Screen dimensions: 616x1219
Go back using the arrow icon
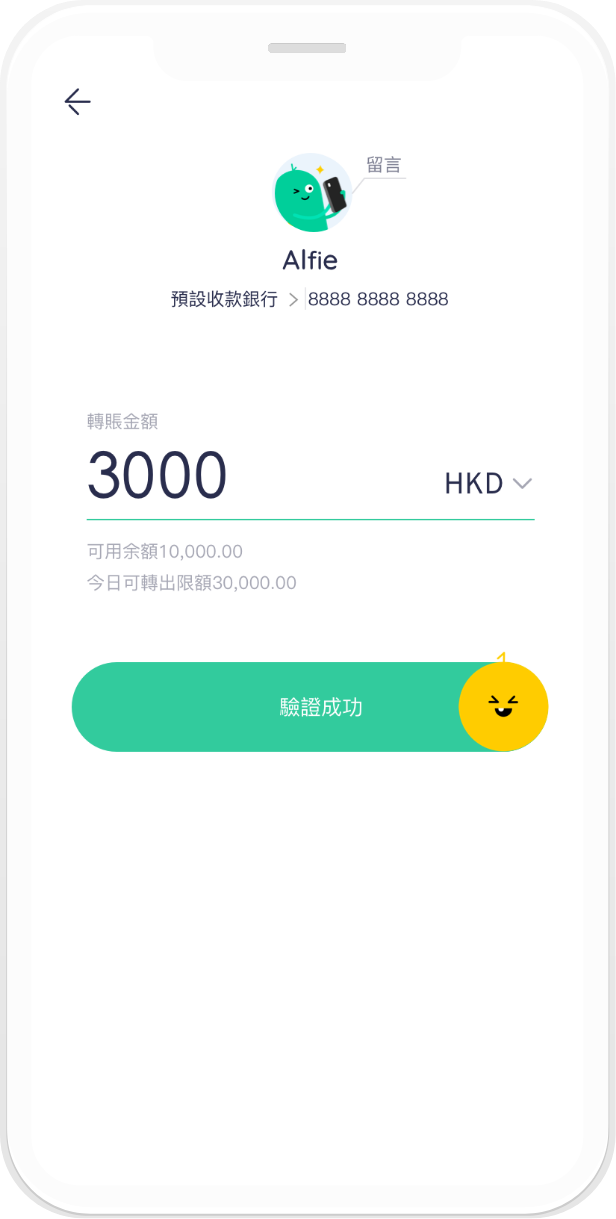pyautogui.click(x=78, y=101)
